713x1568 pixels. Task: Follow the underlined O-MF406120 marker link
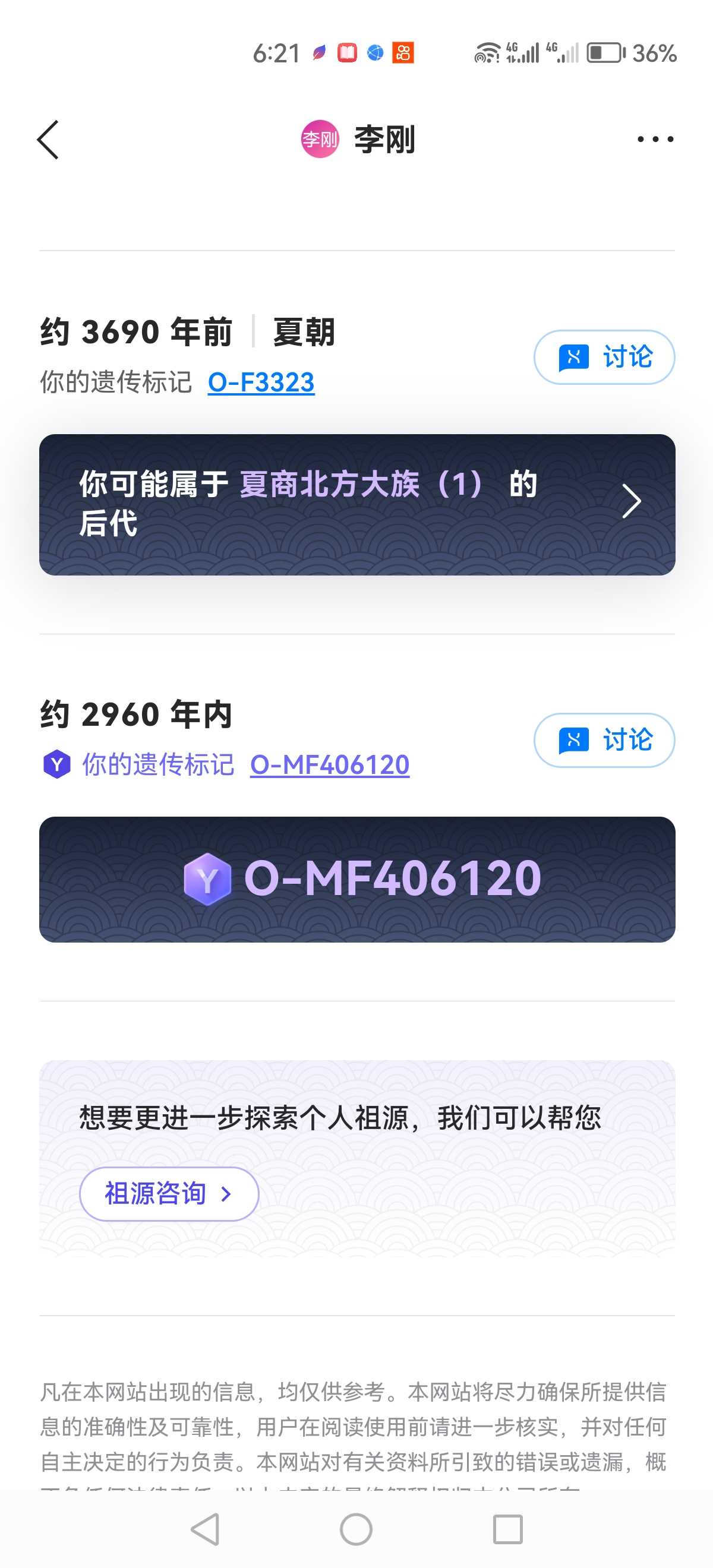click(329, 765)
